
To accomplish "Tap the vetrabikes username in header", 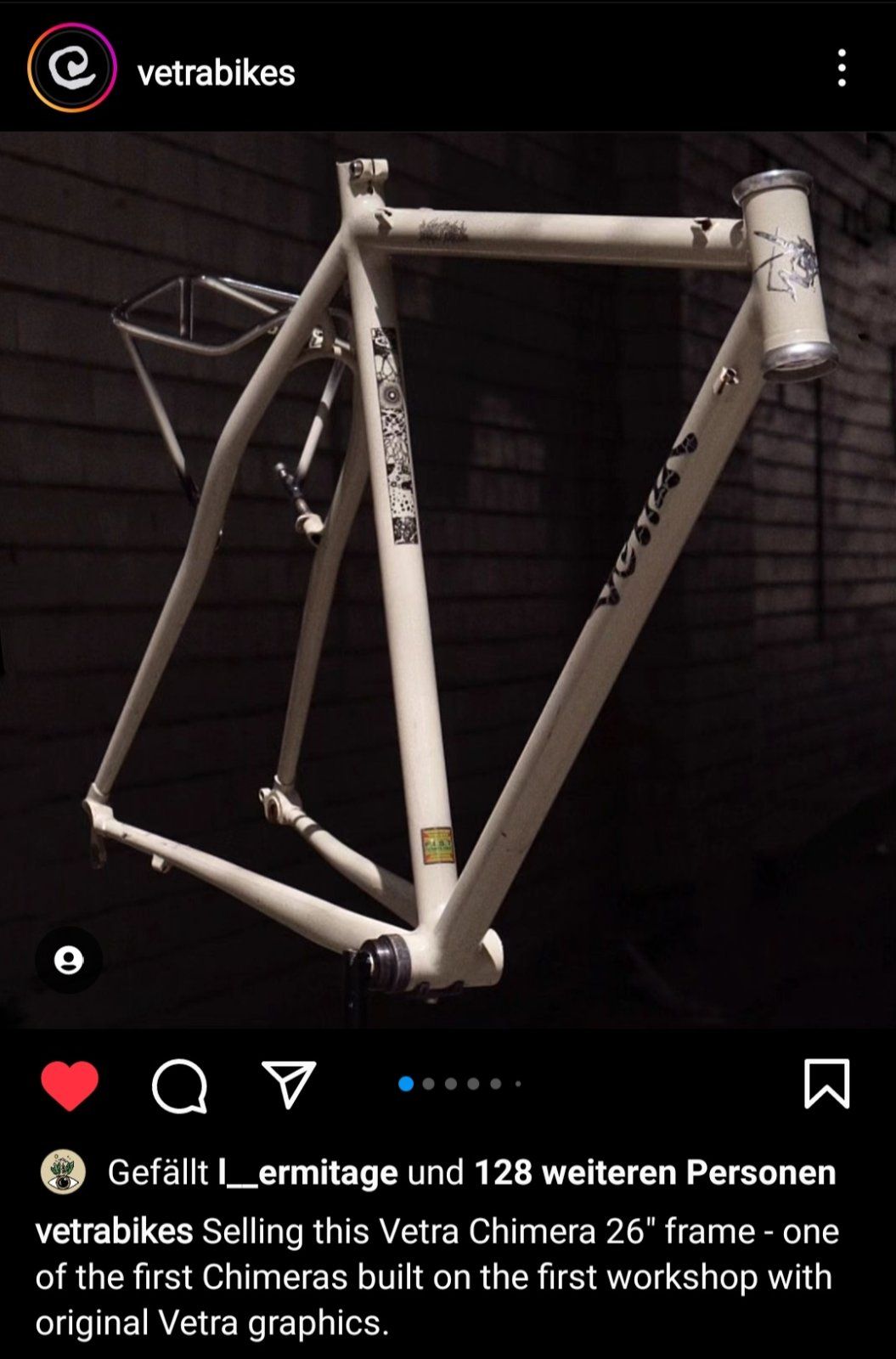I will point(216,73).
